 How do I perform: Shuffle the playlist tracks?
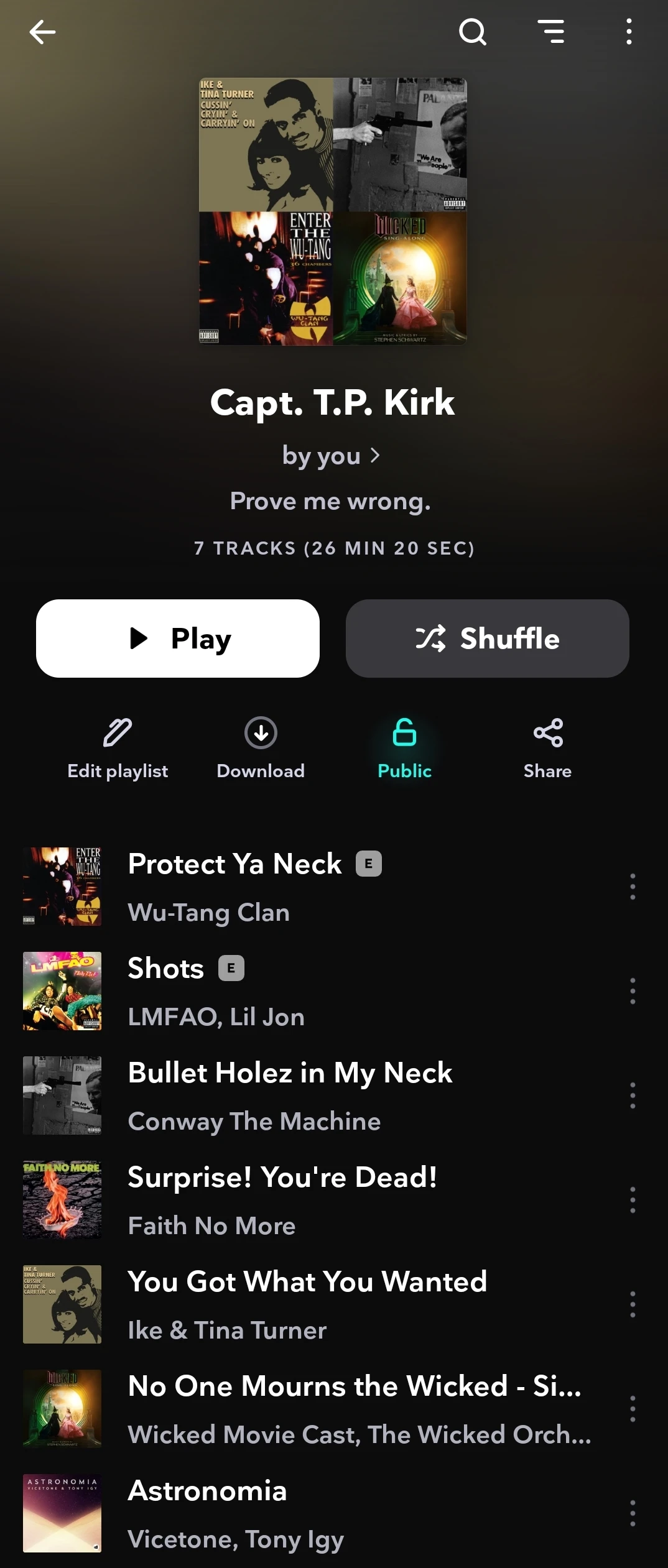click(487, 639)
